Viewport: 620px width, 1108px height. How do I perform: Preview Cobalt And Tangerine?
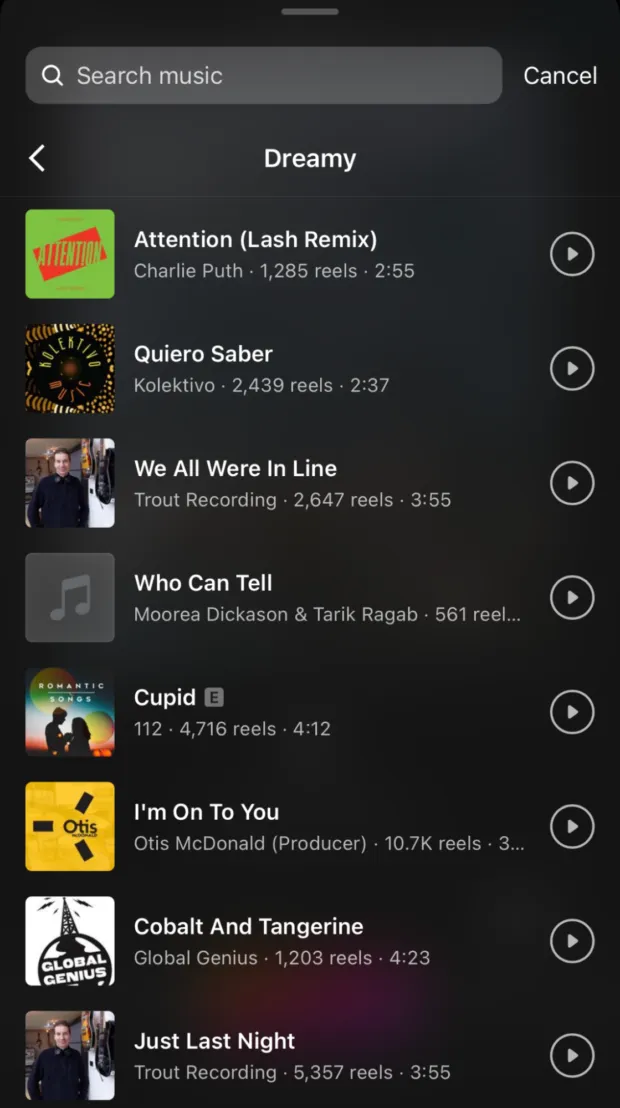click(572, 941)
